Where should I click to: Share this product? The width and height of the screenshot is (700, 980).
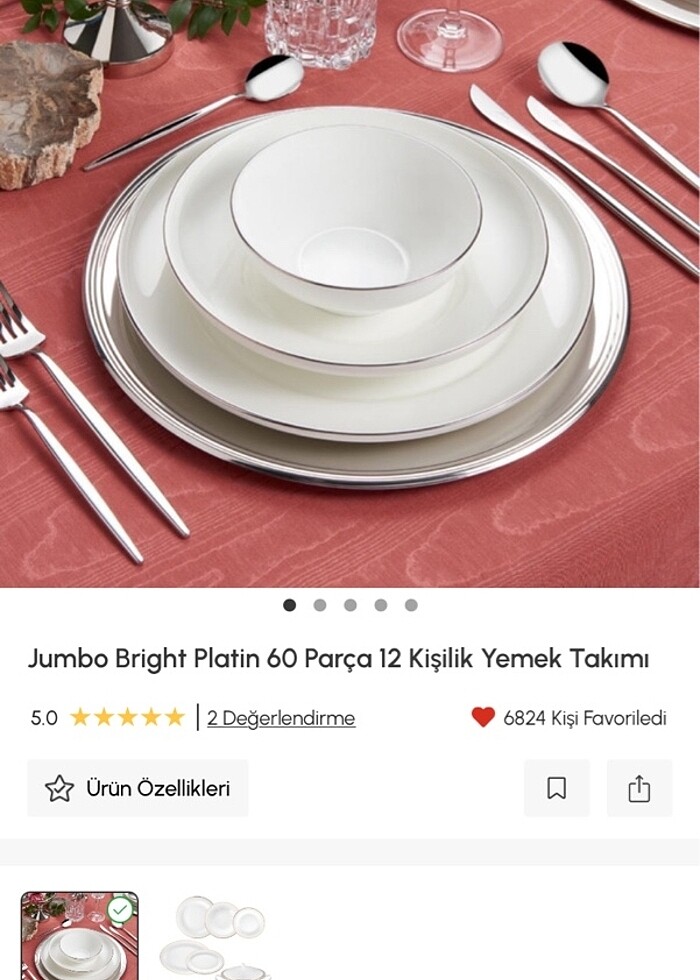pyautogui.click(x=639, y=788)
